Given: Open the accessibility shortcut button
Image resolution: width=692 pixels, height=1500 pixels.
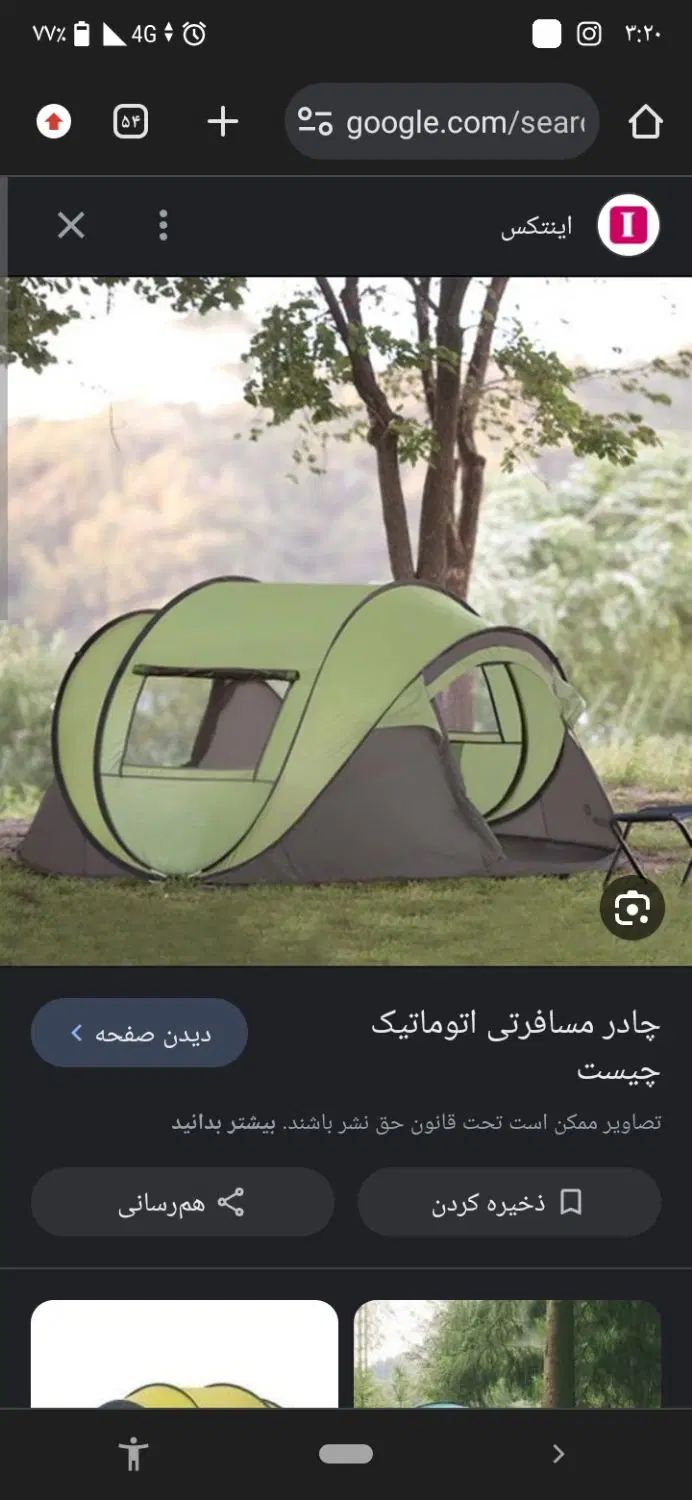Looking at the screenshot, I should [x=132, y=1454].
